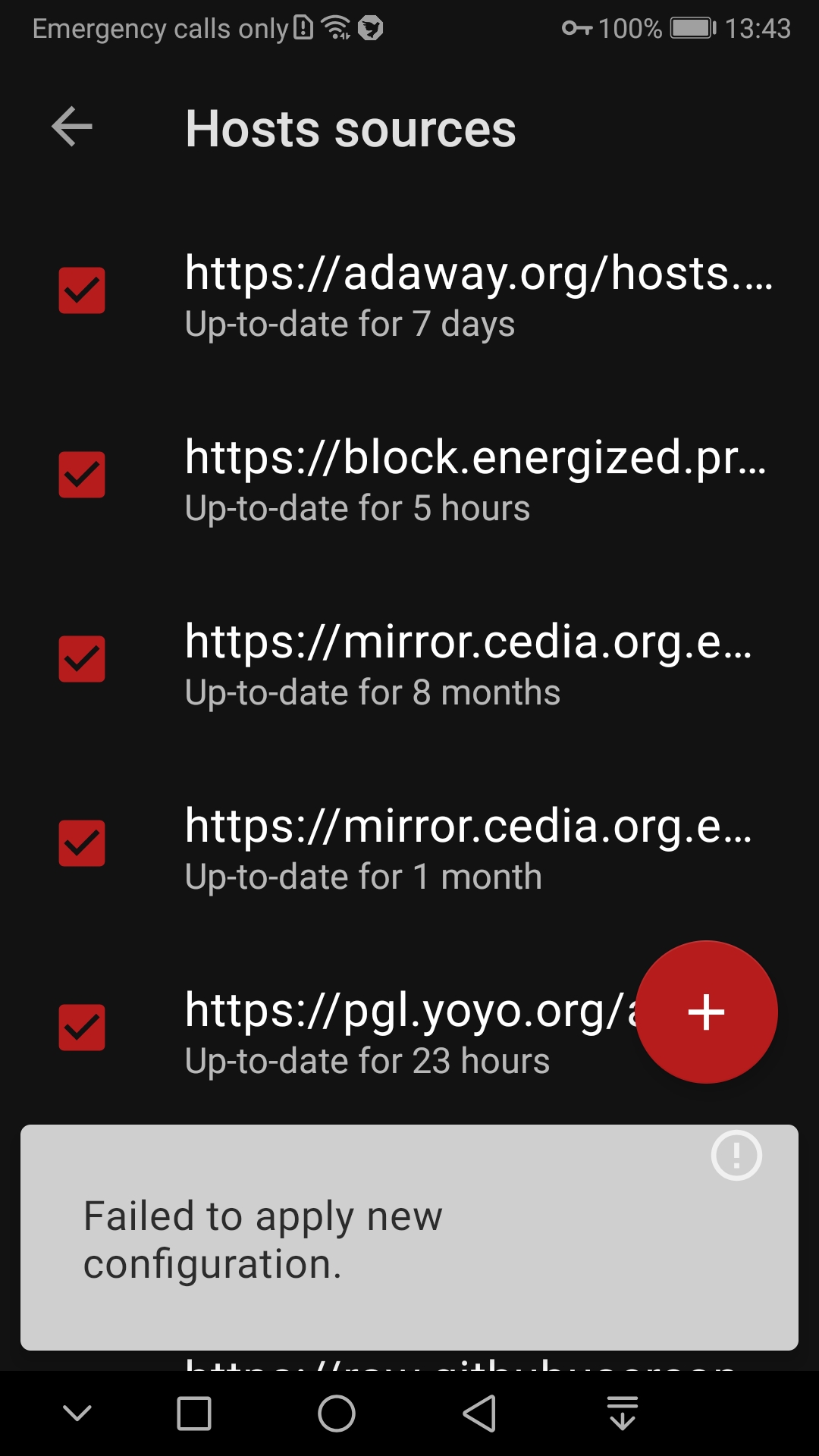
Task: Disable mirror.cedia source updated 1 month
Action: tap(82, 843)
